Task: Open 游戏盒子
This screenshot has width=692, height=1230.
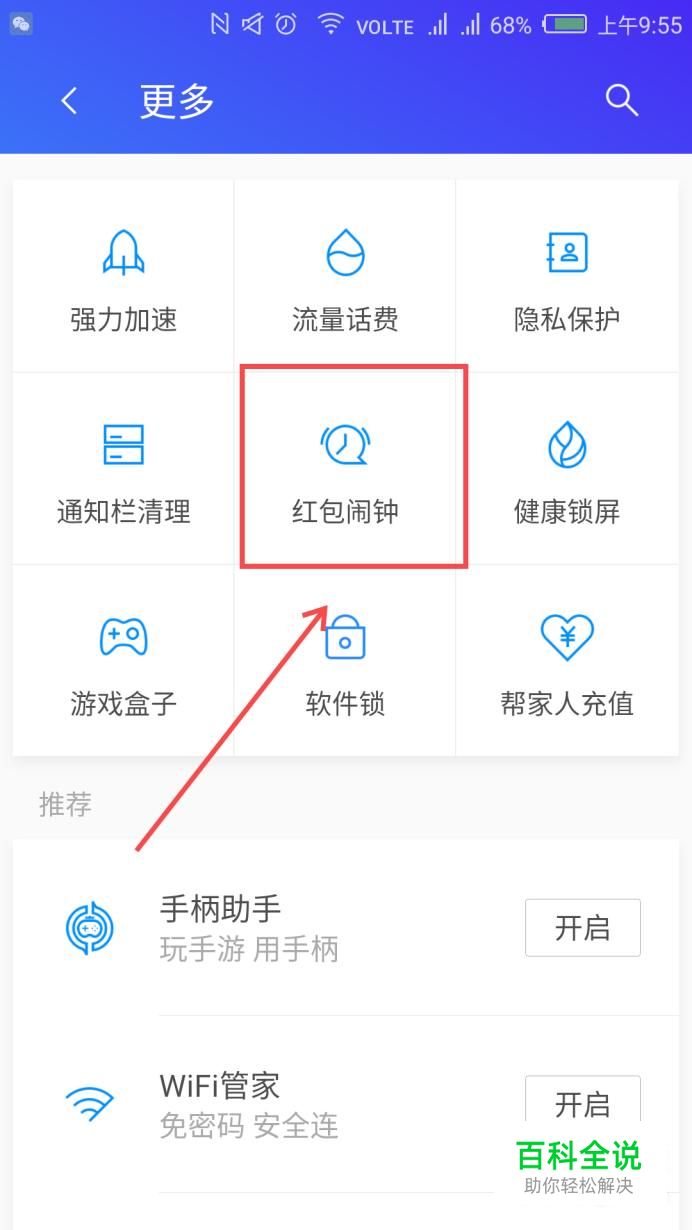Action: [x=123, y=661]
